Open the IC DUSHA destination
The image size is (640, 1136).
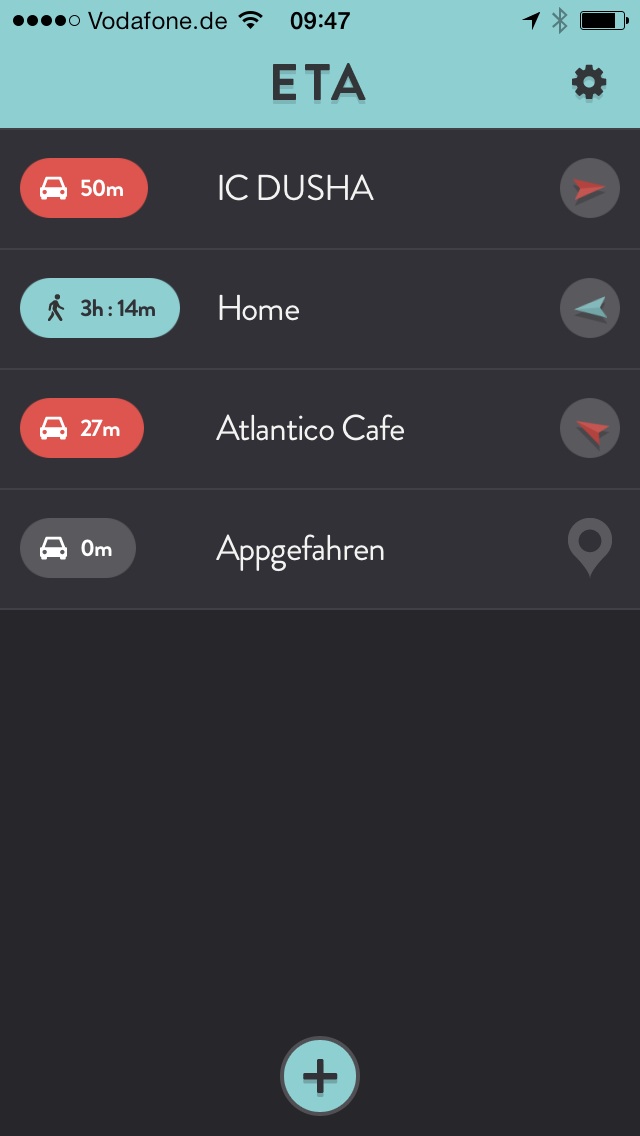pyautogui.click(x=295, y=188)
